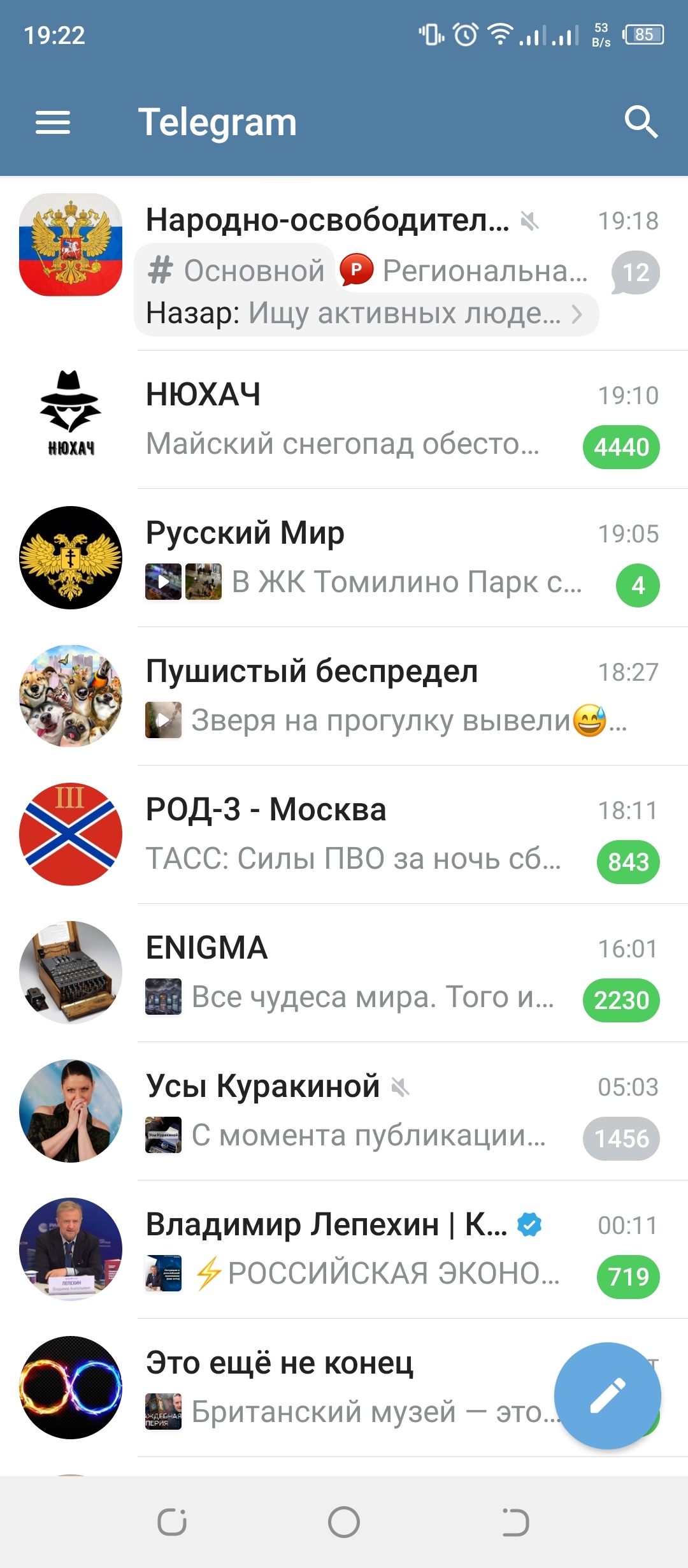Open the hamburger navigation menu
The width and height of the screenshot is (688, 1568).
pyautogui.click(x=53, y=122)
